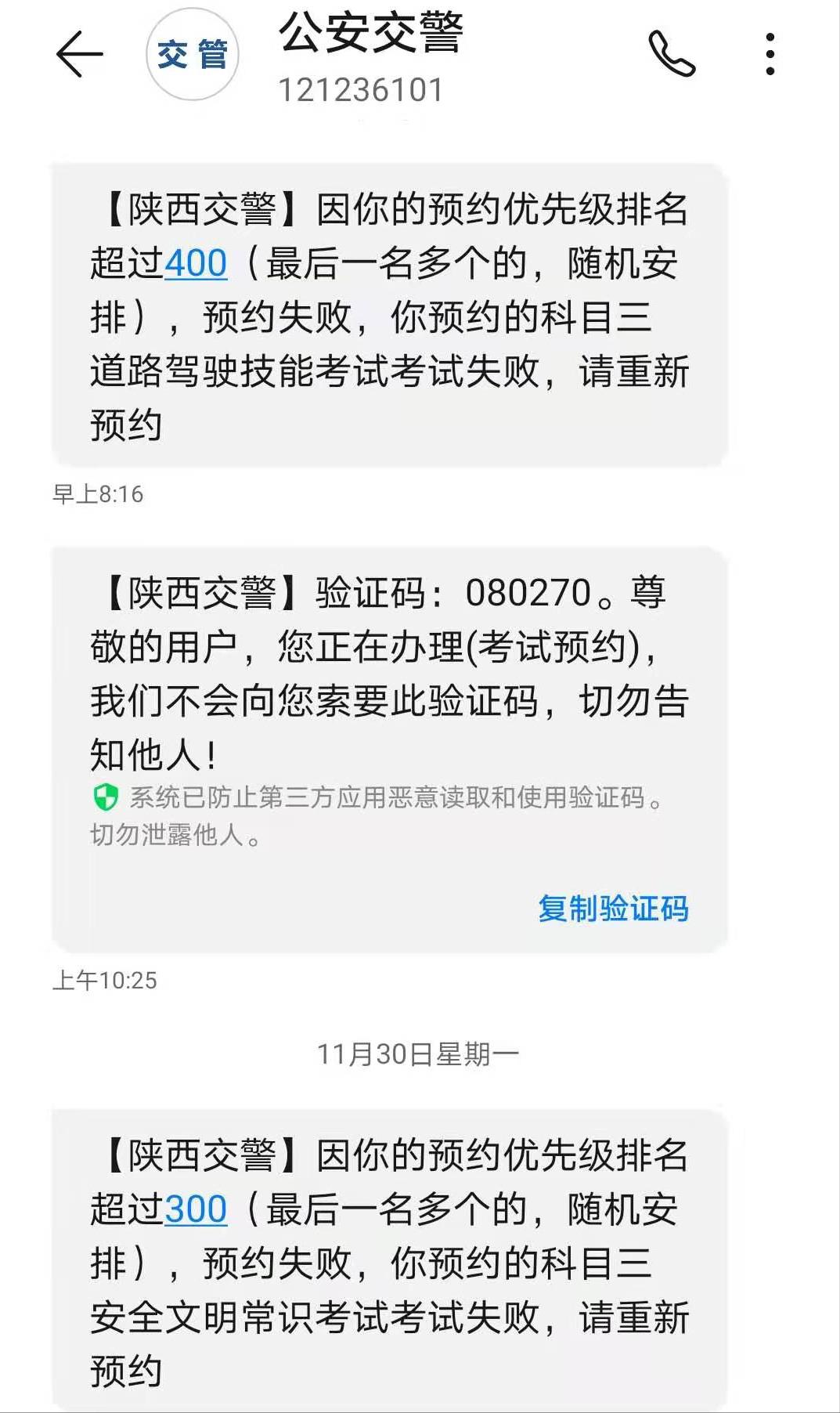Screen dimensions: 840x1413
Task: Tap the verification code 080270 text
Action: point(526,594)
